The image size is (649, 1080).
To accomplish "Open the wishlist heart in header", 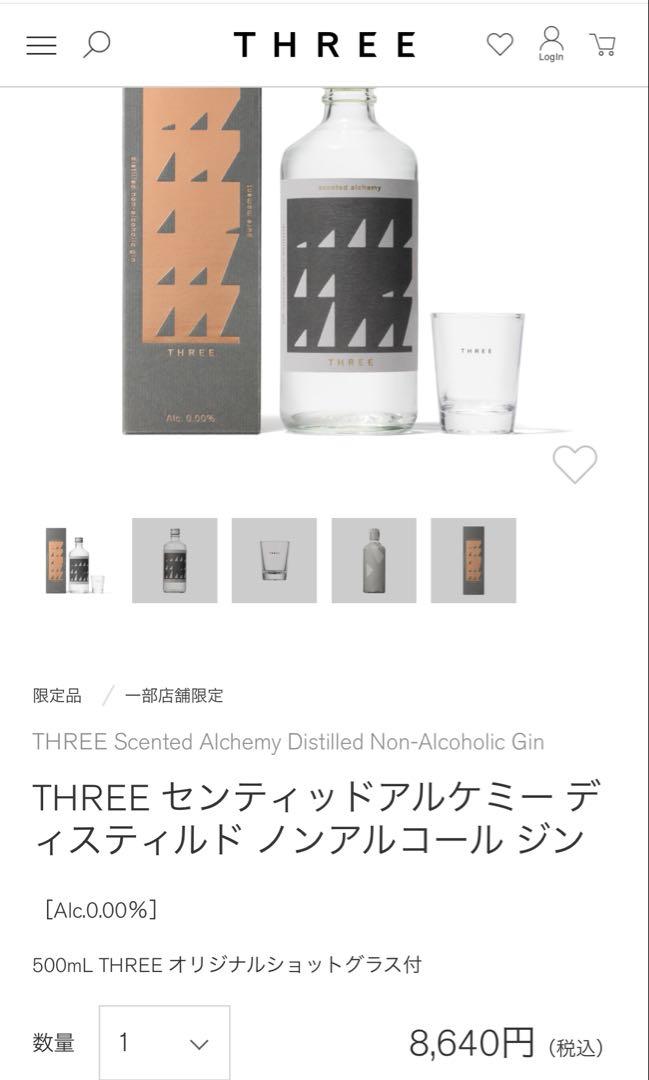I will (x=499, y=45).
